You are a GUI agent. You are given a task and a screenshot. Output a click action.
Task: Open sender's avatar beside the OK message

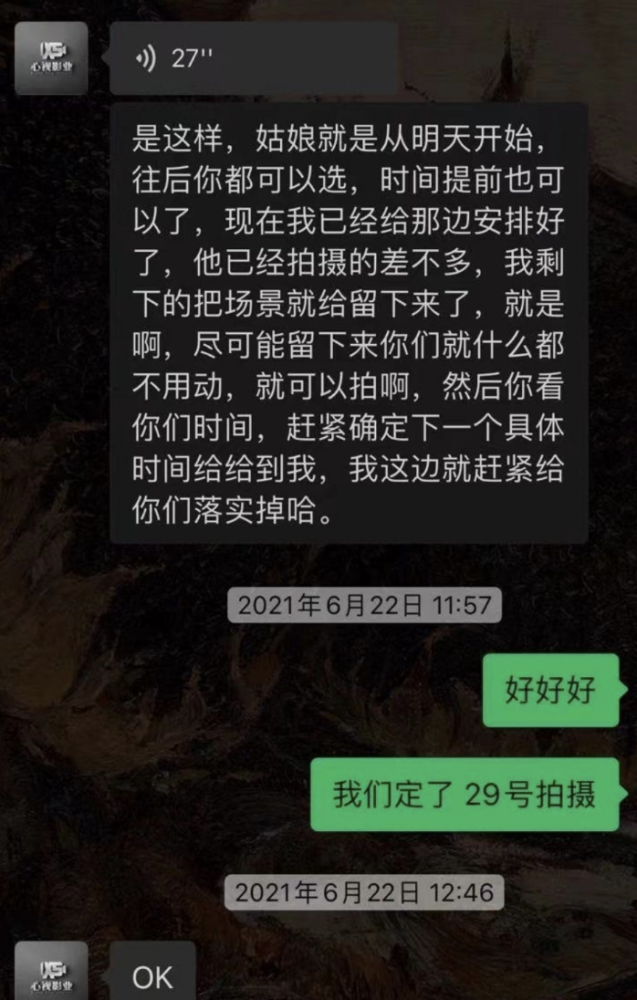click(x=51, y=972)
